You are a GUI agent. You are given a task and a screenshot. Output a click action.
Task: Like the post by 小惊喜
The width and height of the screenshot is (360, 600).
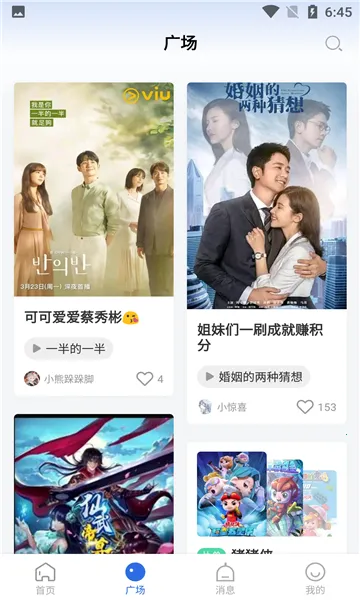pyautogui.click(x=305, y=407)
